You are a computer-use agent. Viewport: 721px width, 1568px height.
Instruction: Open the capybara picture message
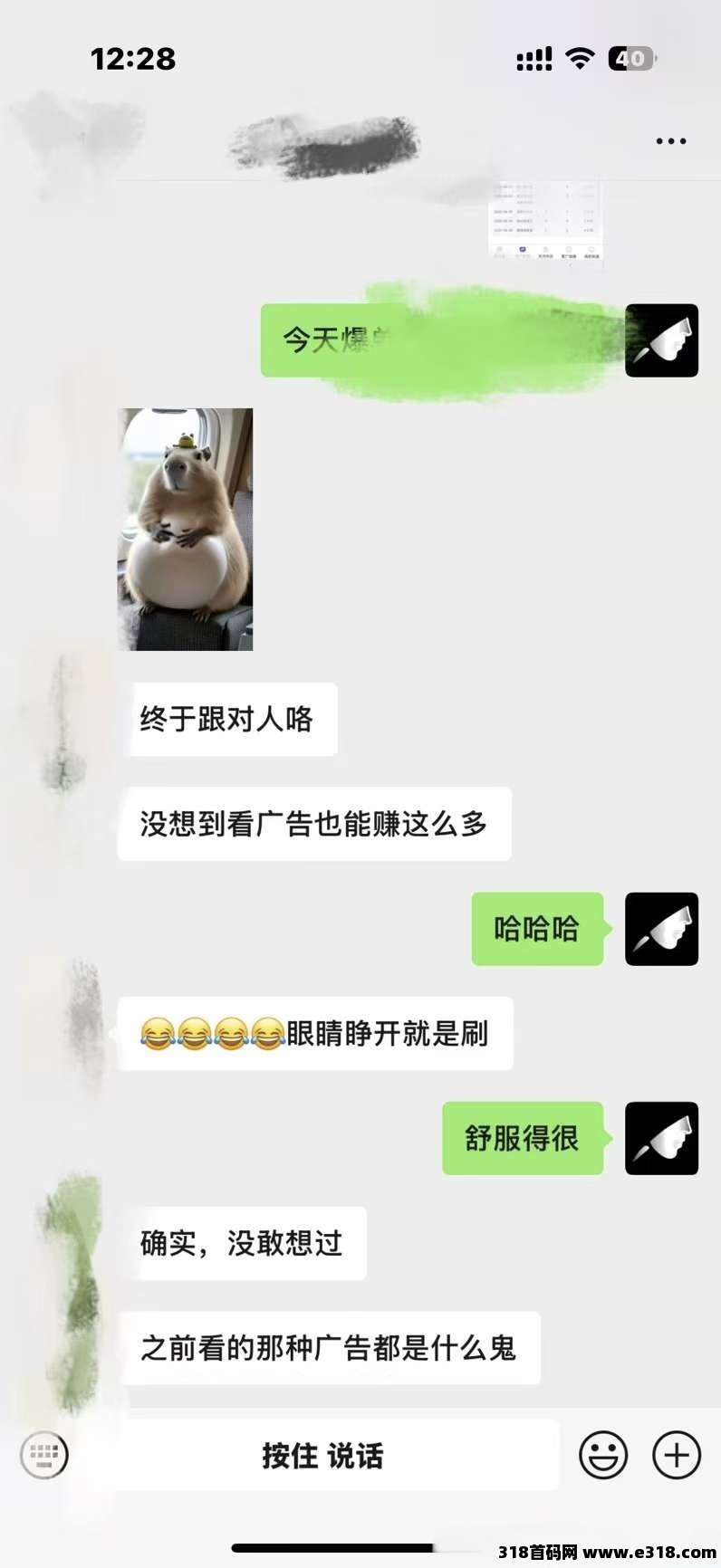tap(186, 529)
